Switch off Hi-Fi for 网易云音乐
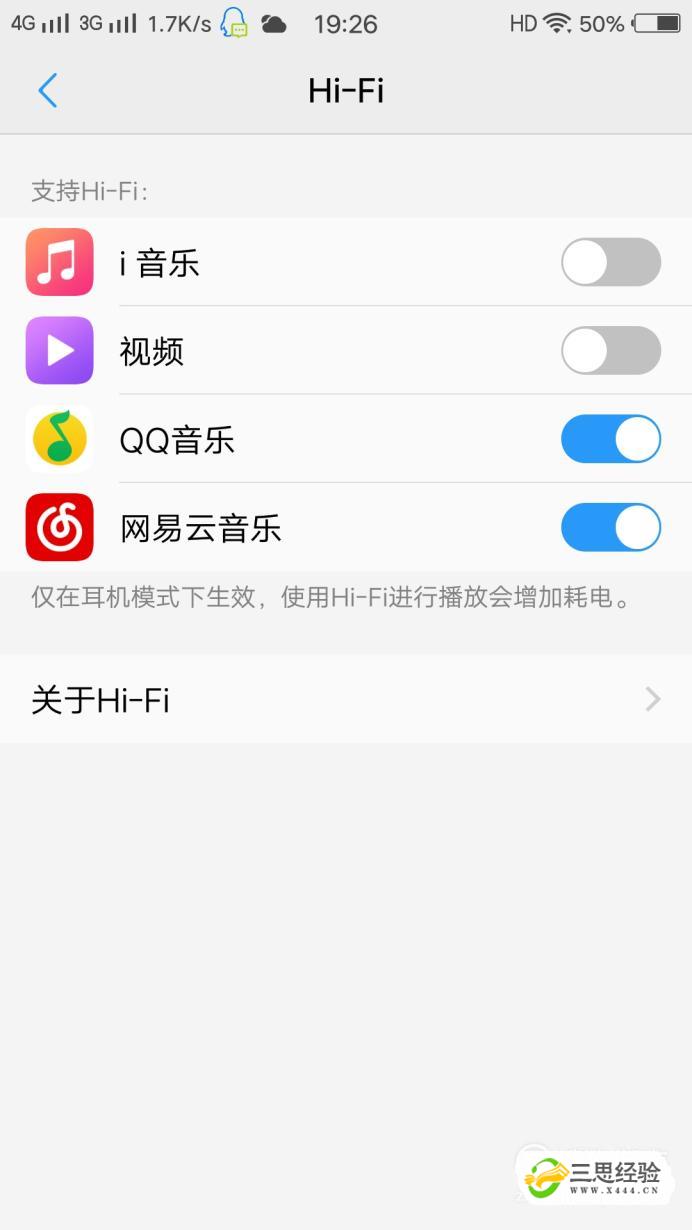Viewport: 692px width, 1230px height. click(611, 527)
